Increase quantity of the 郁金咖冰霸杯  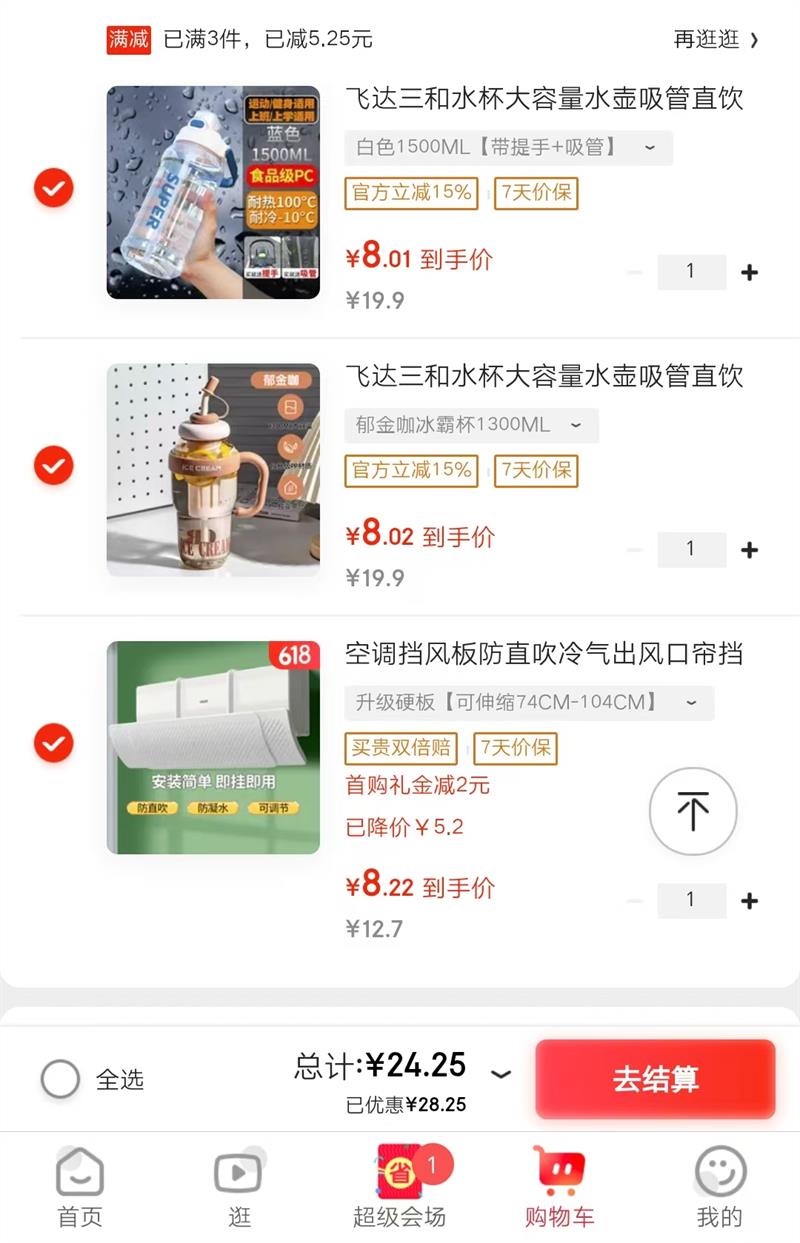[749, 550]
